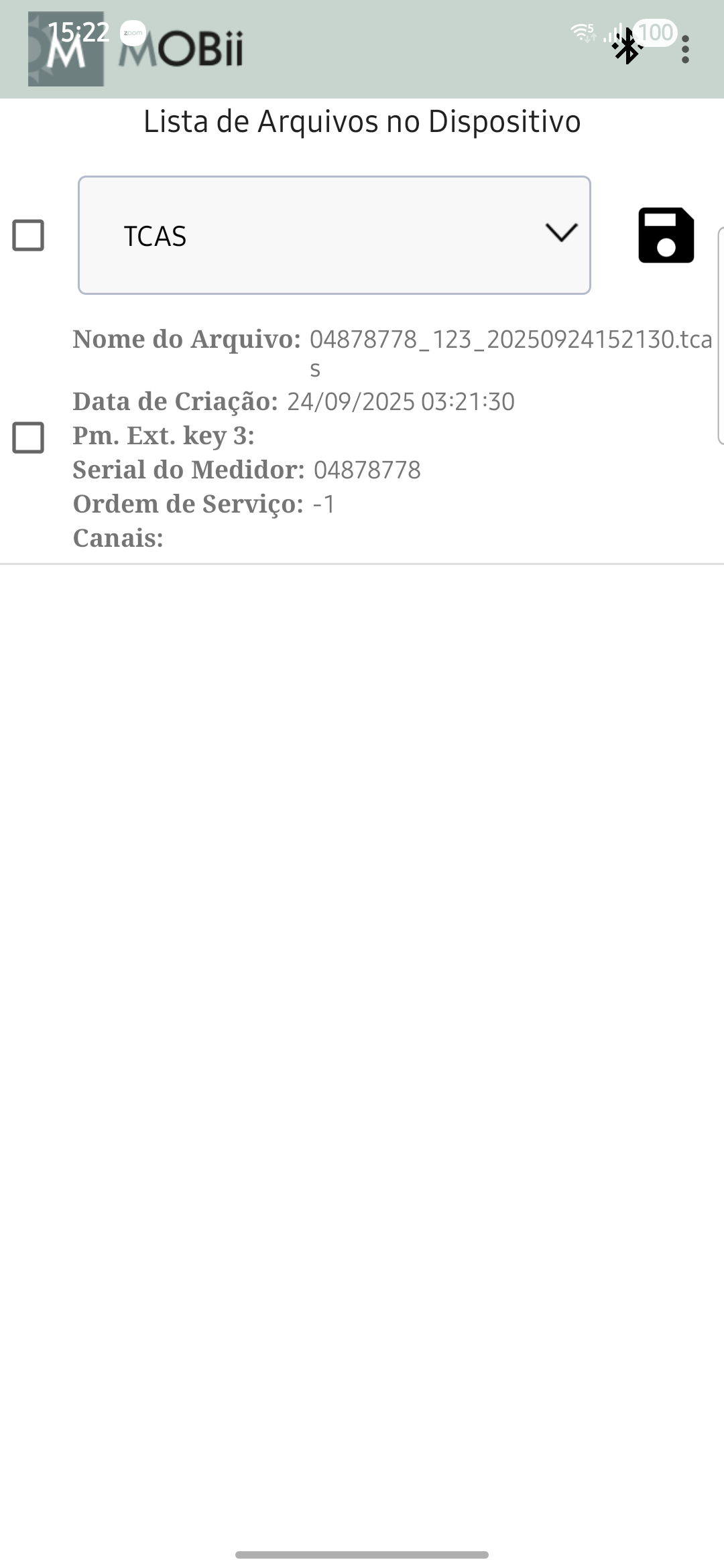
Task: Expand the TCAS file type dropdown
Action: pos(334,235)
